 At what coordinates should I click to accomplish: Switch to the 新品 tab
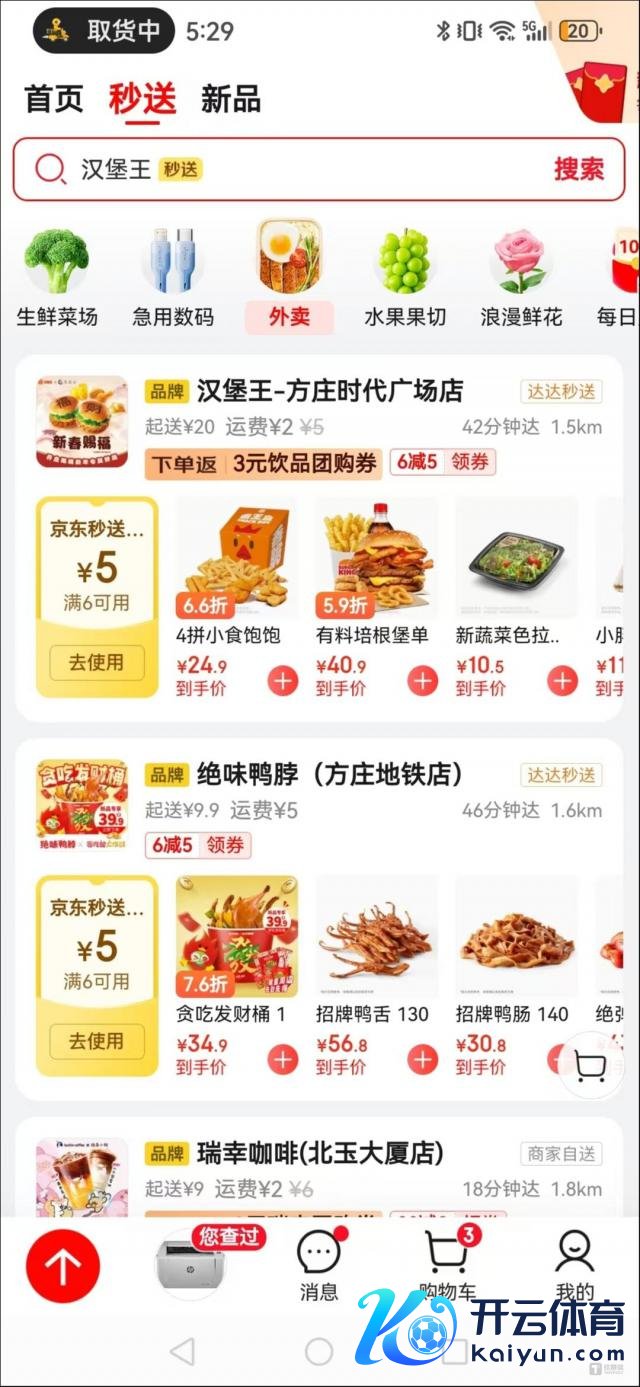[x=230, y=100]
